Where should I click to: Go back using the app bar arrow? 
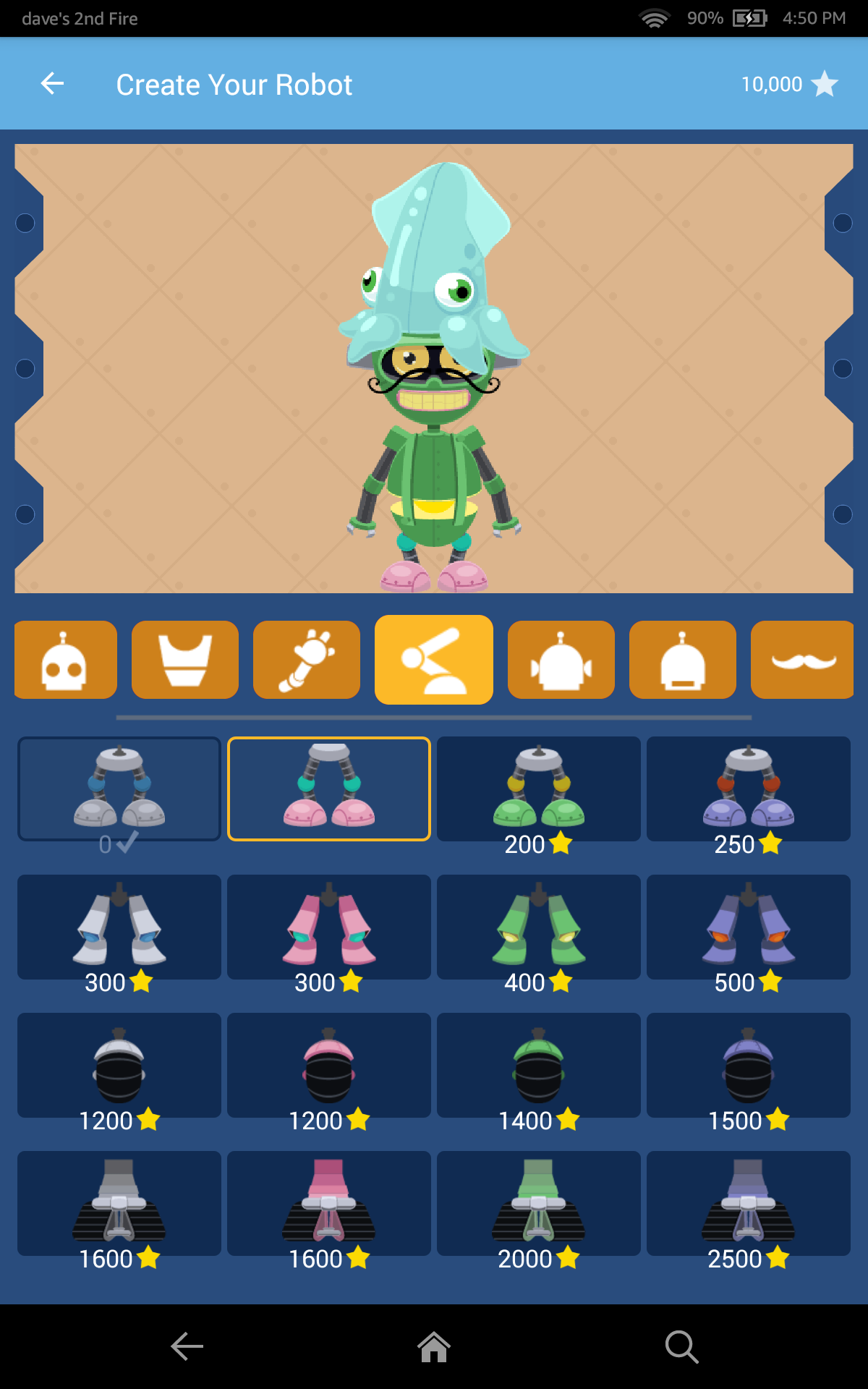[x=52, y=84]
